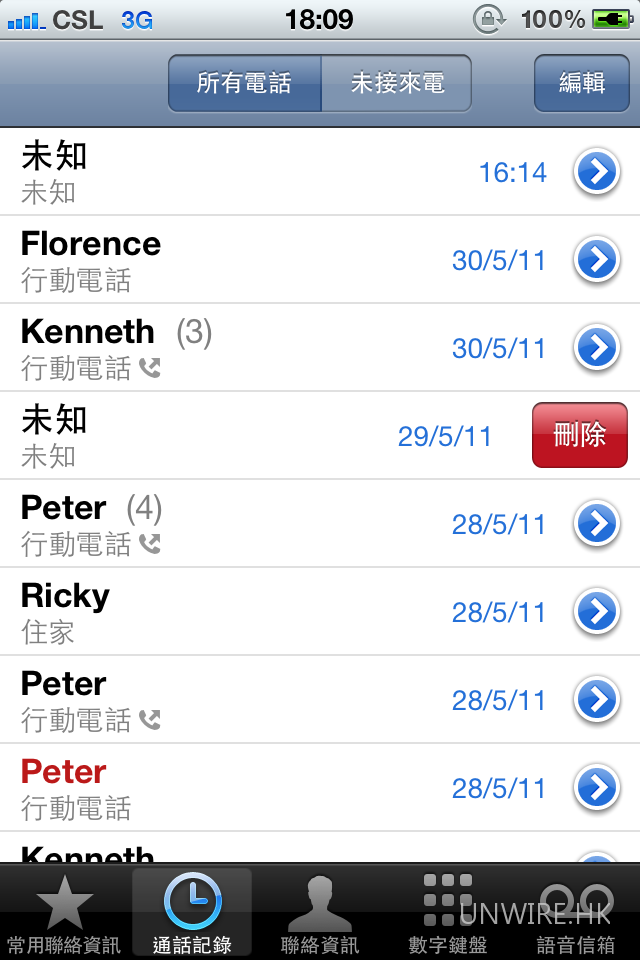Call back Florence from the list

coord(200,260)
